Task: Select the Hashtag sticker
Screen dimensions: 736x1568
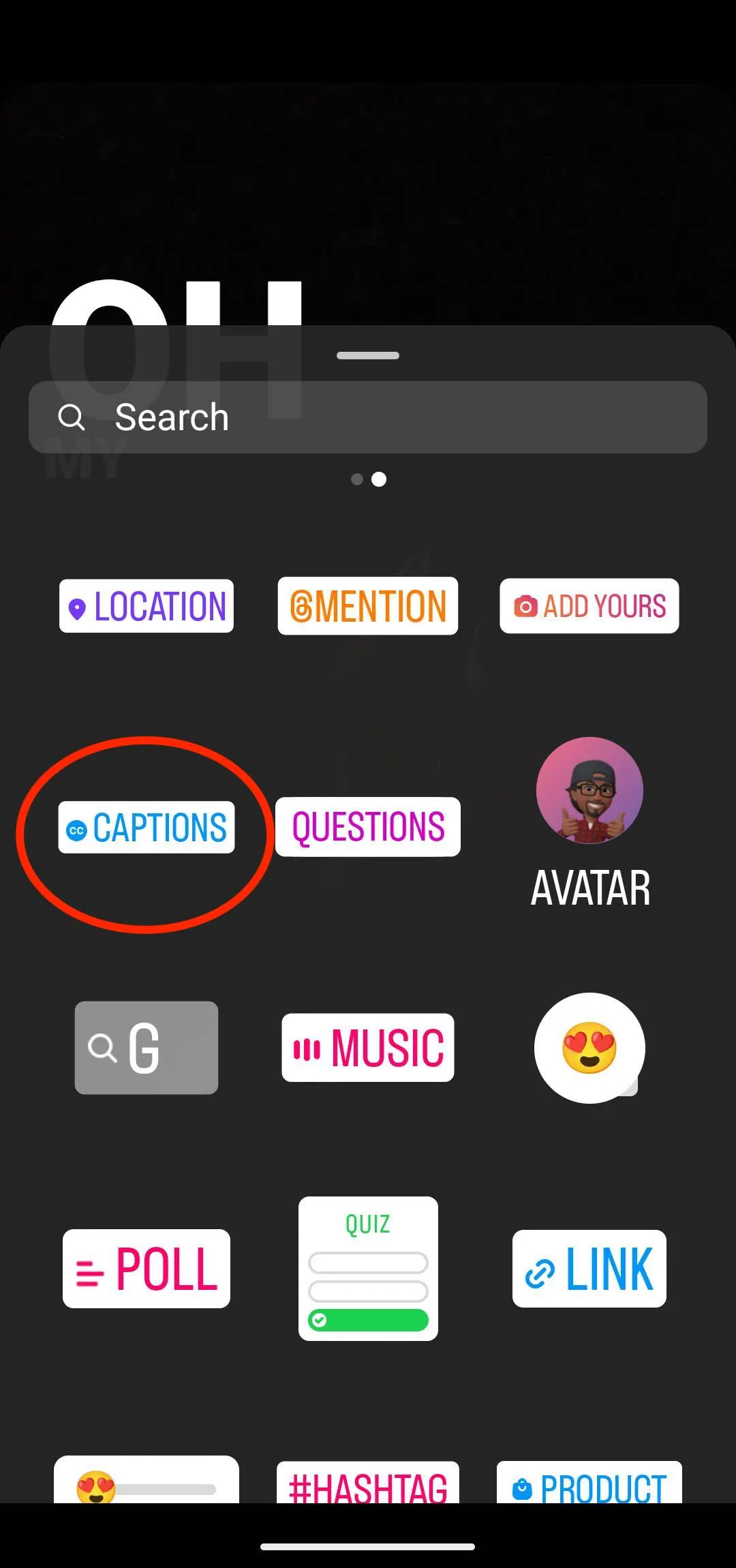Action: [368, 1483]
